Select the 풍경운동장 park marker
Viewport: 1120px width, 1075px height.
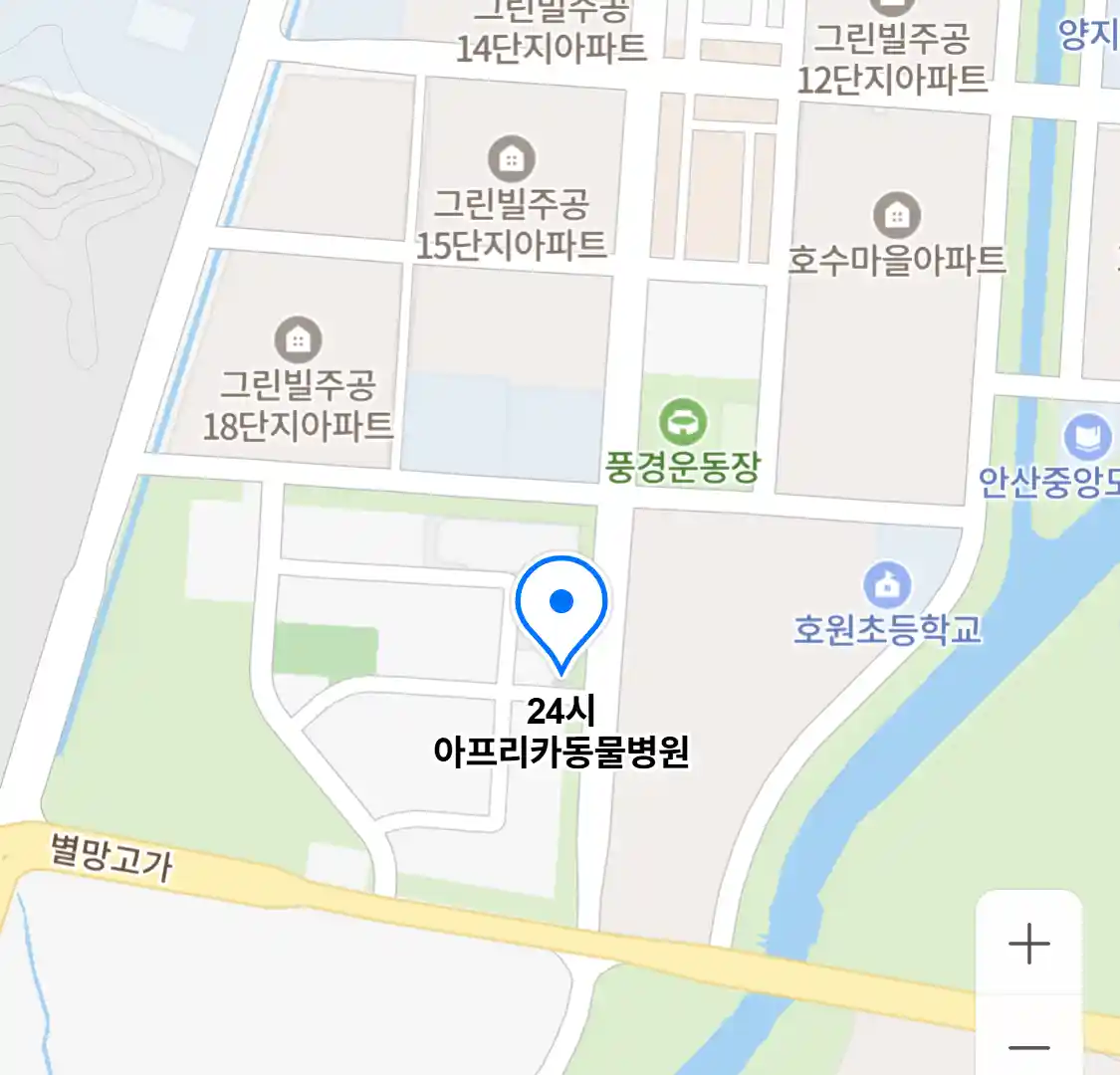[683, 422]
